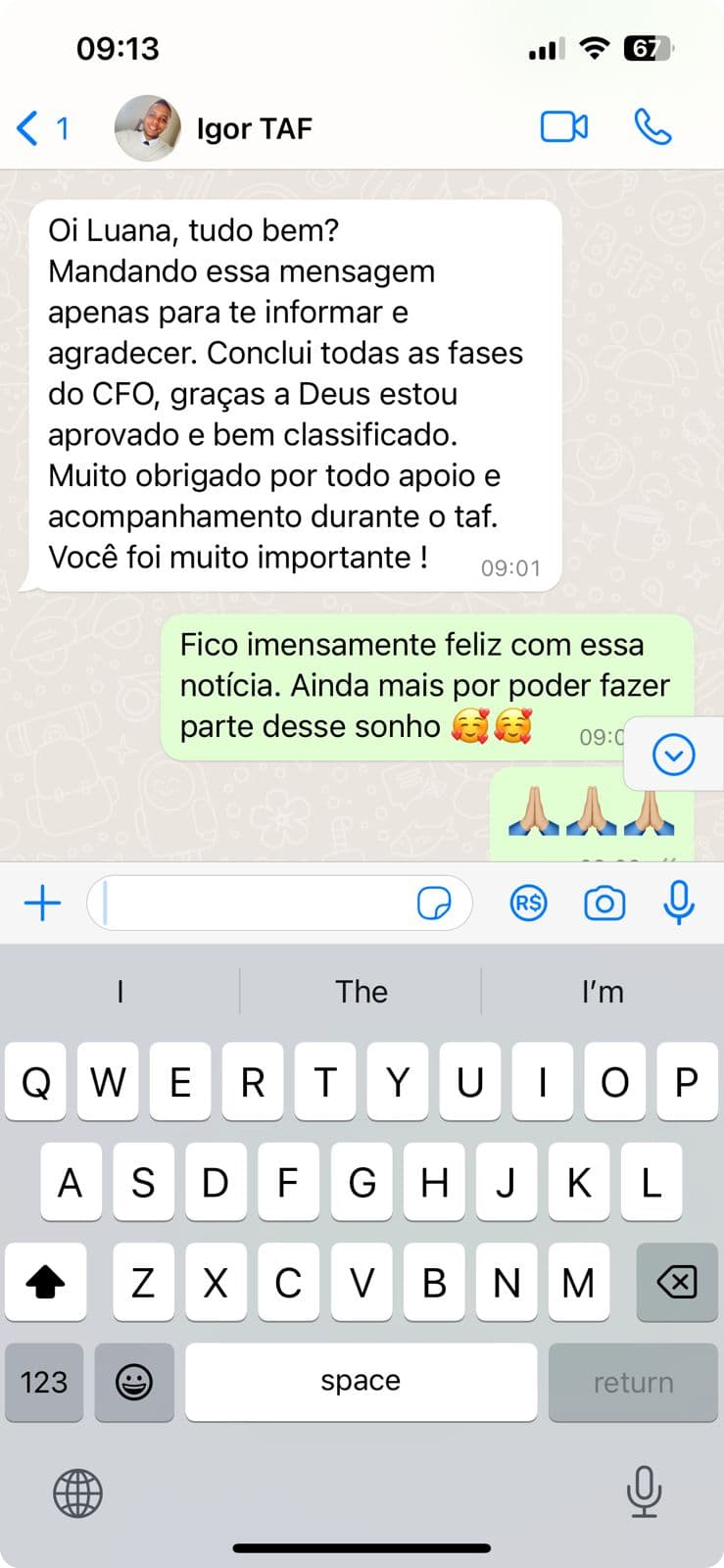Screen dimensions: 724x1568
Task: Toggle uppercase with the Shift key
Action: (45, 1282)
